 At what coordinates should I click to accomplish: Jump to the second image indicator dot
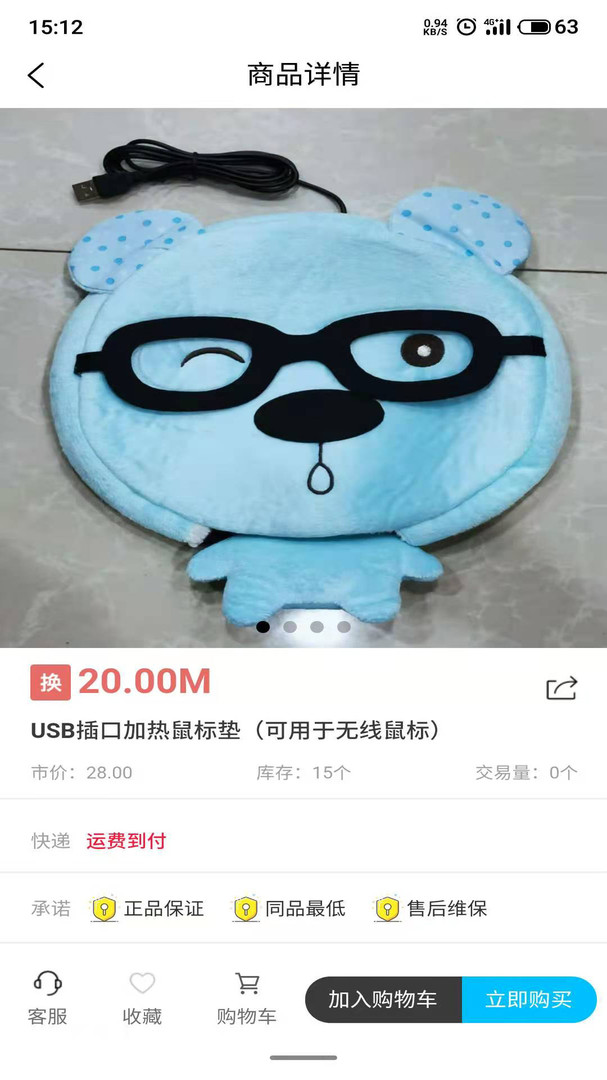290,627
